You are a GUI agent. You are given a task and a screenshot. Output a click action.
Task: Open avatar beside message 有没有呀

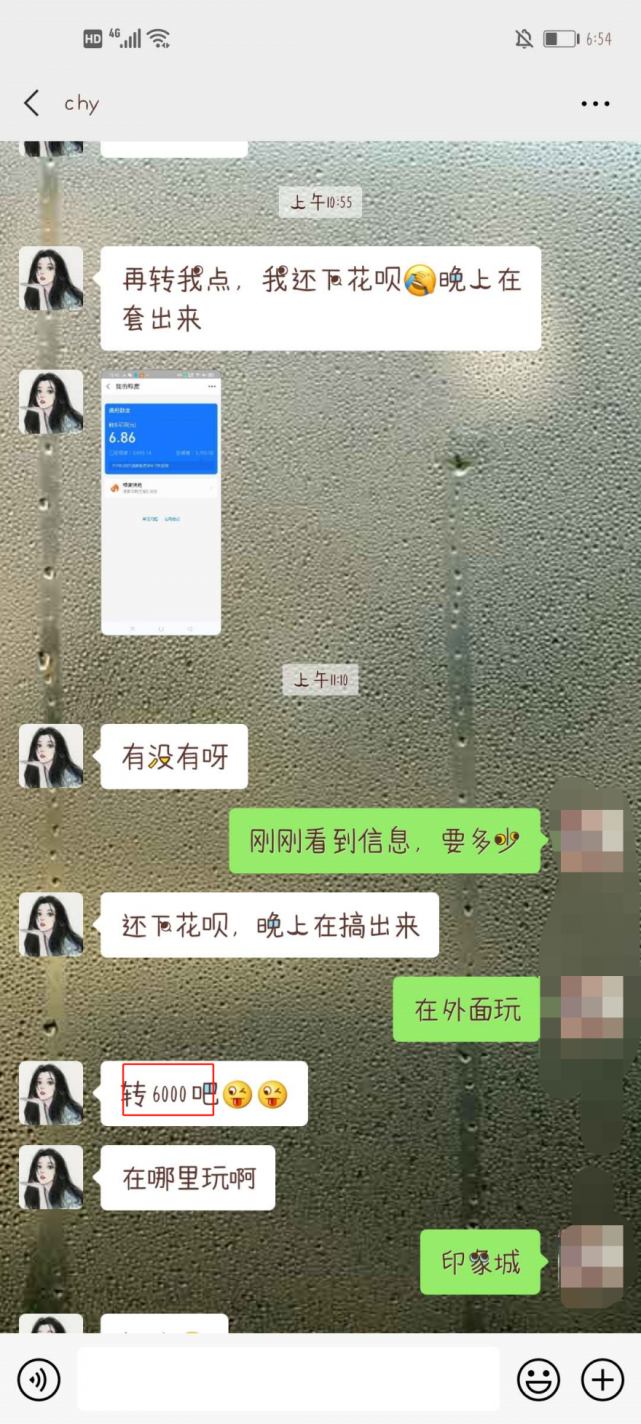tap(51, 756)
